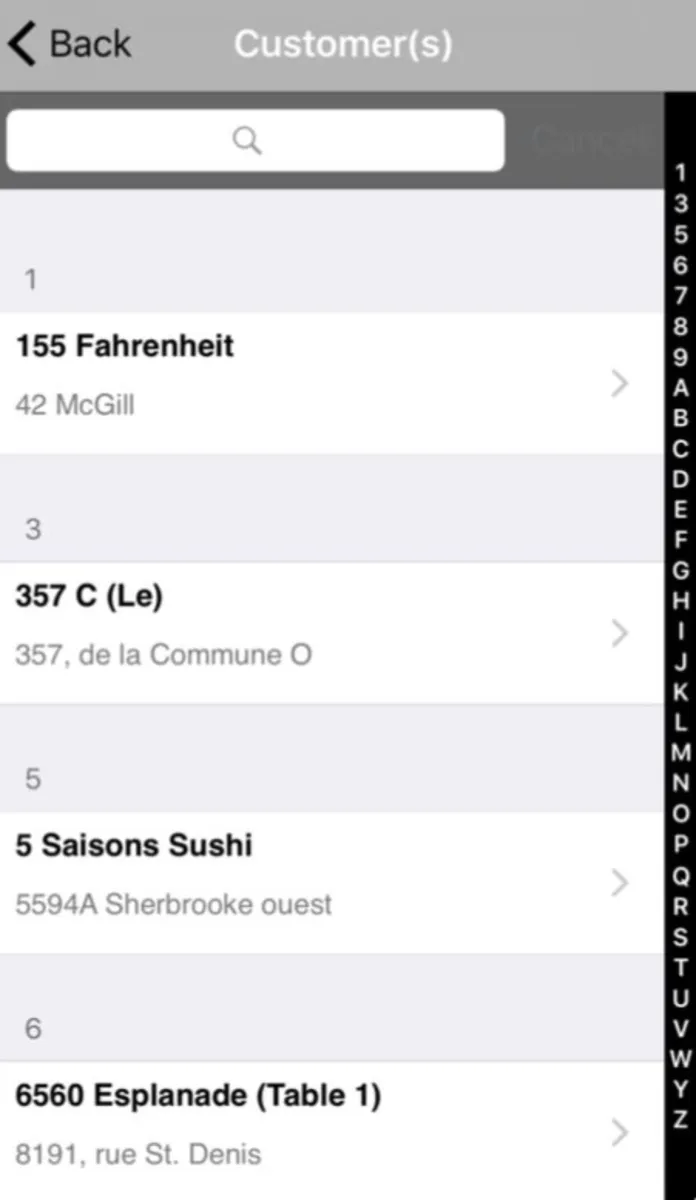Jump to letter M in the index
696x1200 pixels.
[680, 752]
